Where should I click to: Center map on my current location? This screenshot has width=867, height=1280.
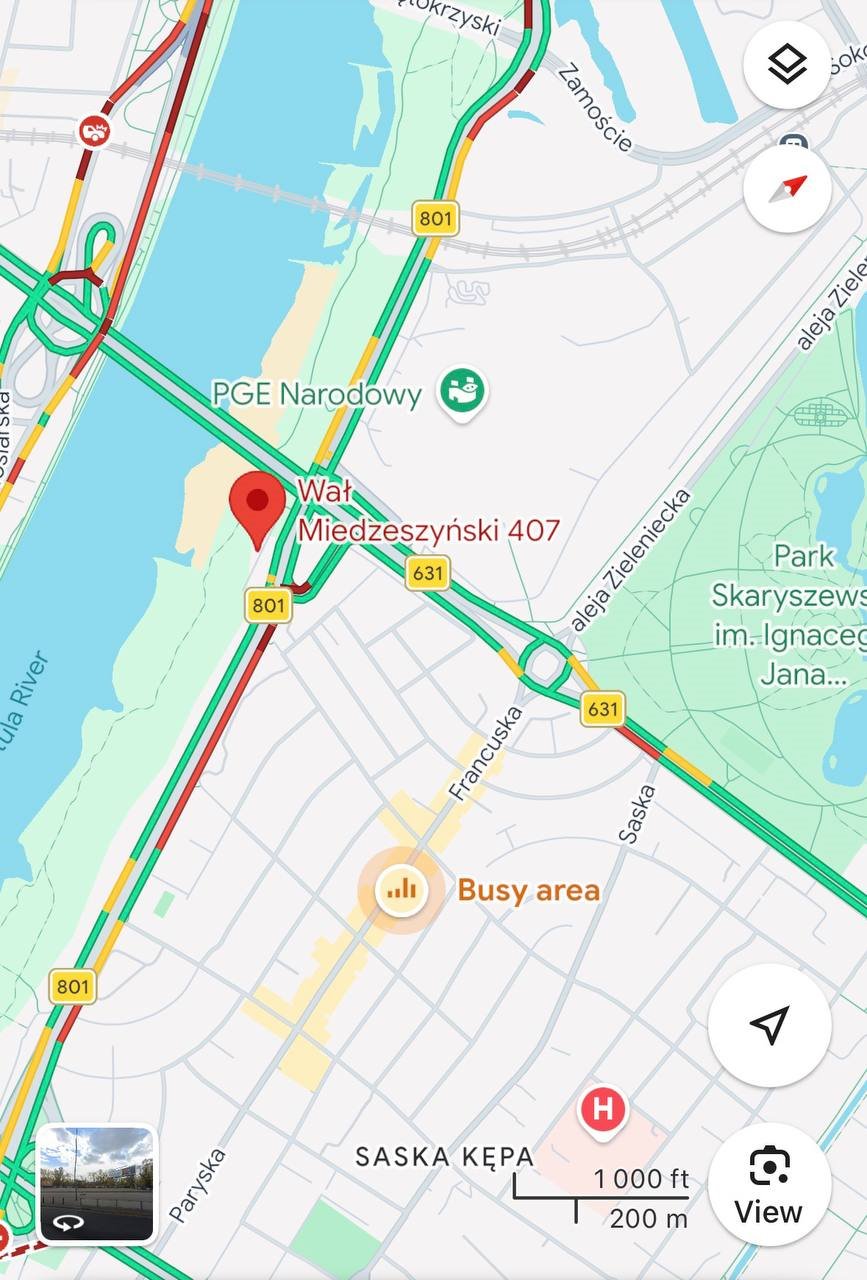[769, 1025]
